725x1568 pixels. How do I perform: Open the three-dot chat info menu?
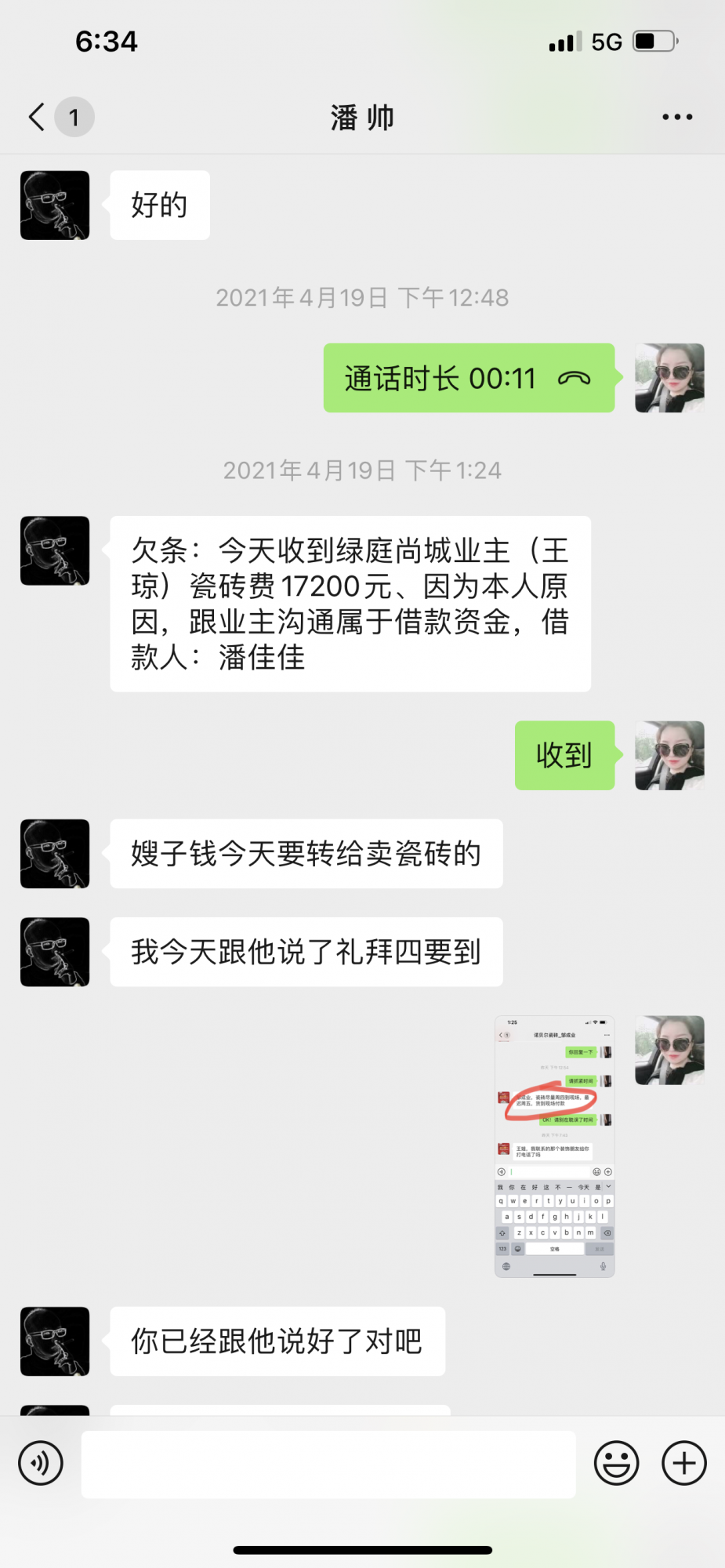pos(677,118)
